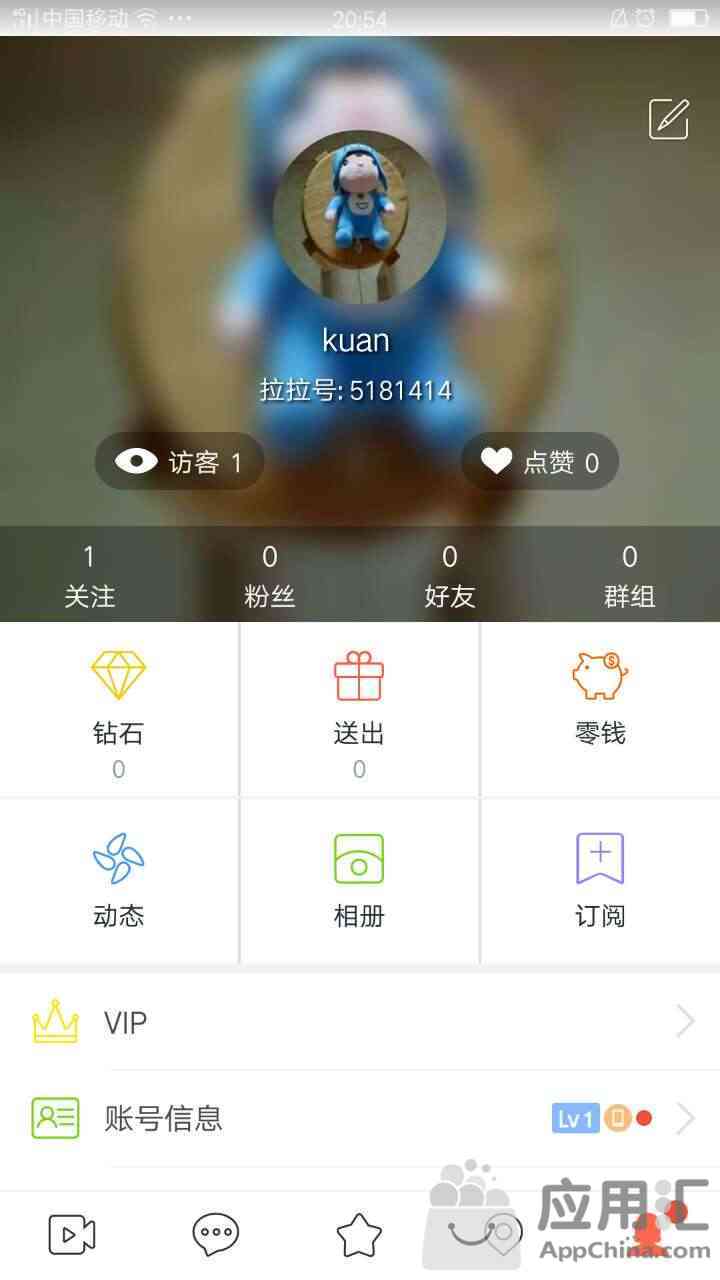This screenshot has width=720, height=1280.
Task: Switch to the chat messages tab
Action: pos(215,1236)
